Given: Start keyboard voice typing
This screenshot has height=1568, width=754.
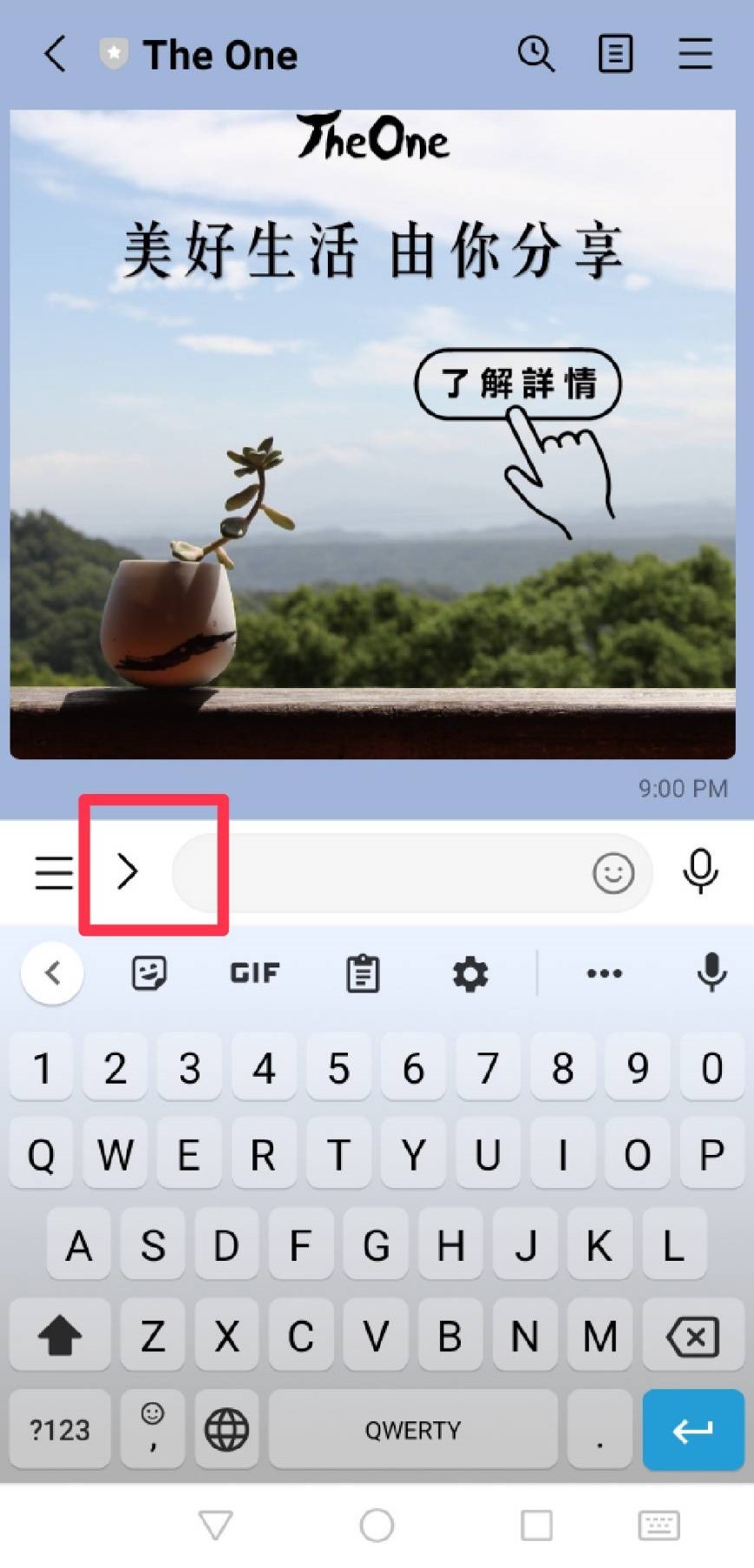Looking at the screenshot, I should (711, 972).
